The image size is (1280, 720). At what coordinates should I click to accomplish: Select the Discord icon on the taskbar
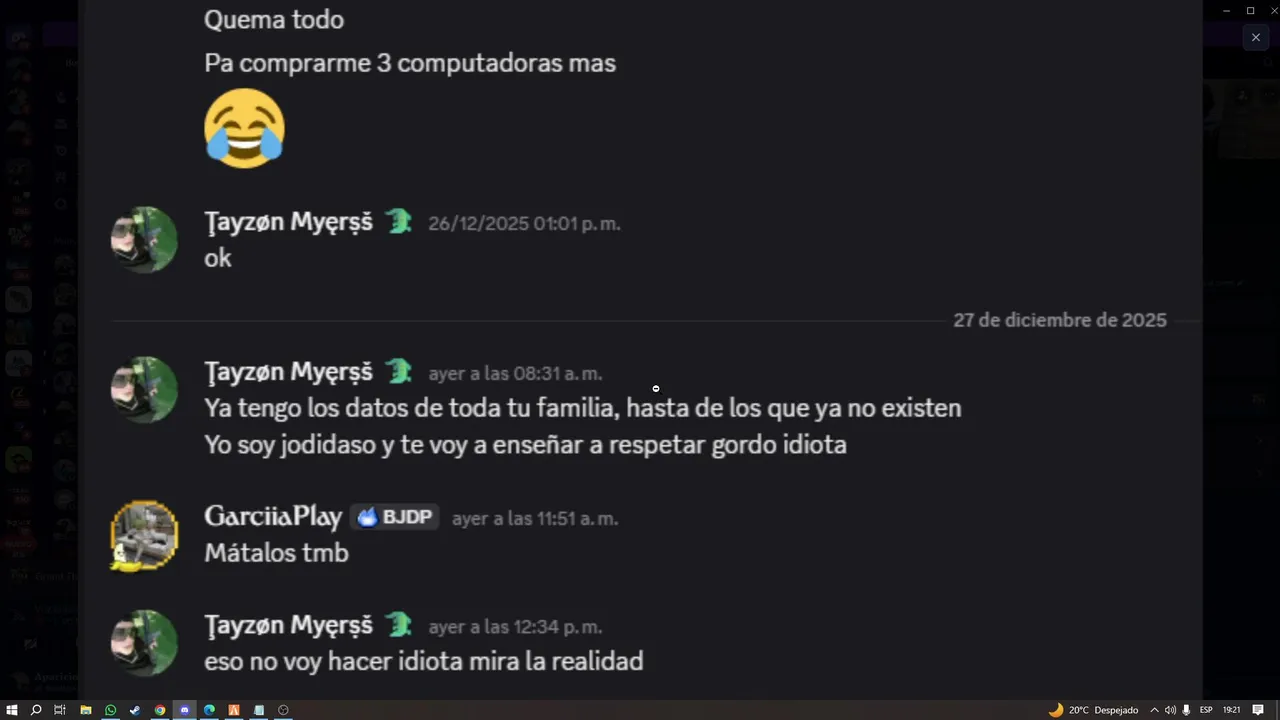(184, 710)
